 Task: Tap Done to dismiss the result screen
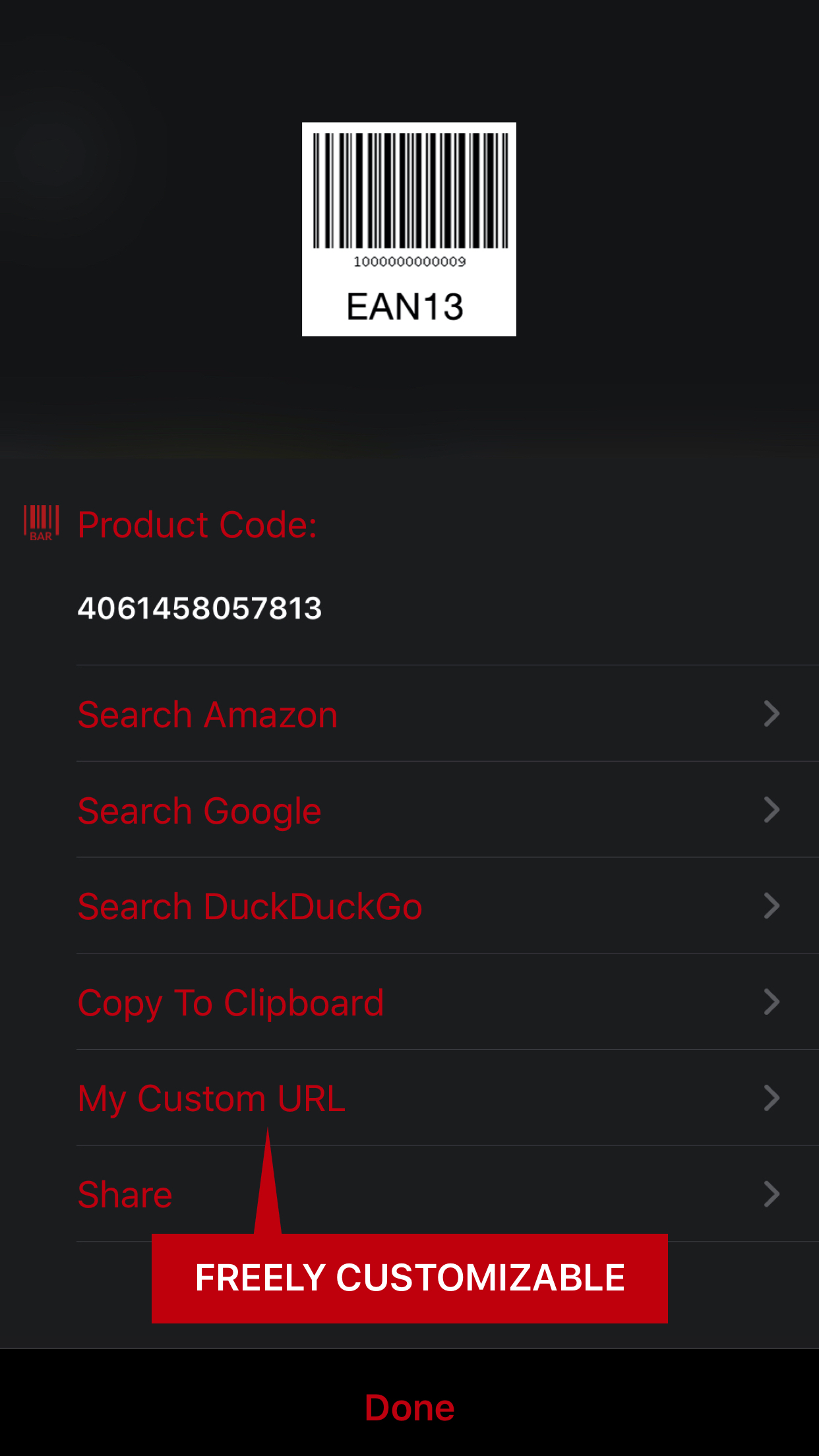(x=409, y=1407)
